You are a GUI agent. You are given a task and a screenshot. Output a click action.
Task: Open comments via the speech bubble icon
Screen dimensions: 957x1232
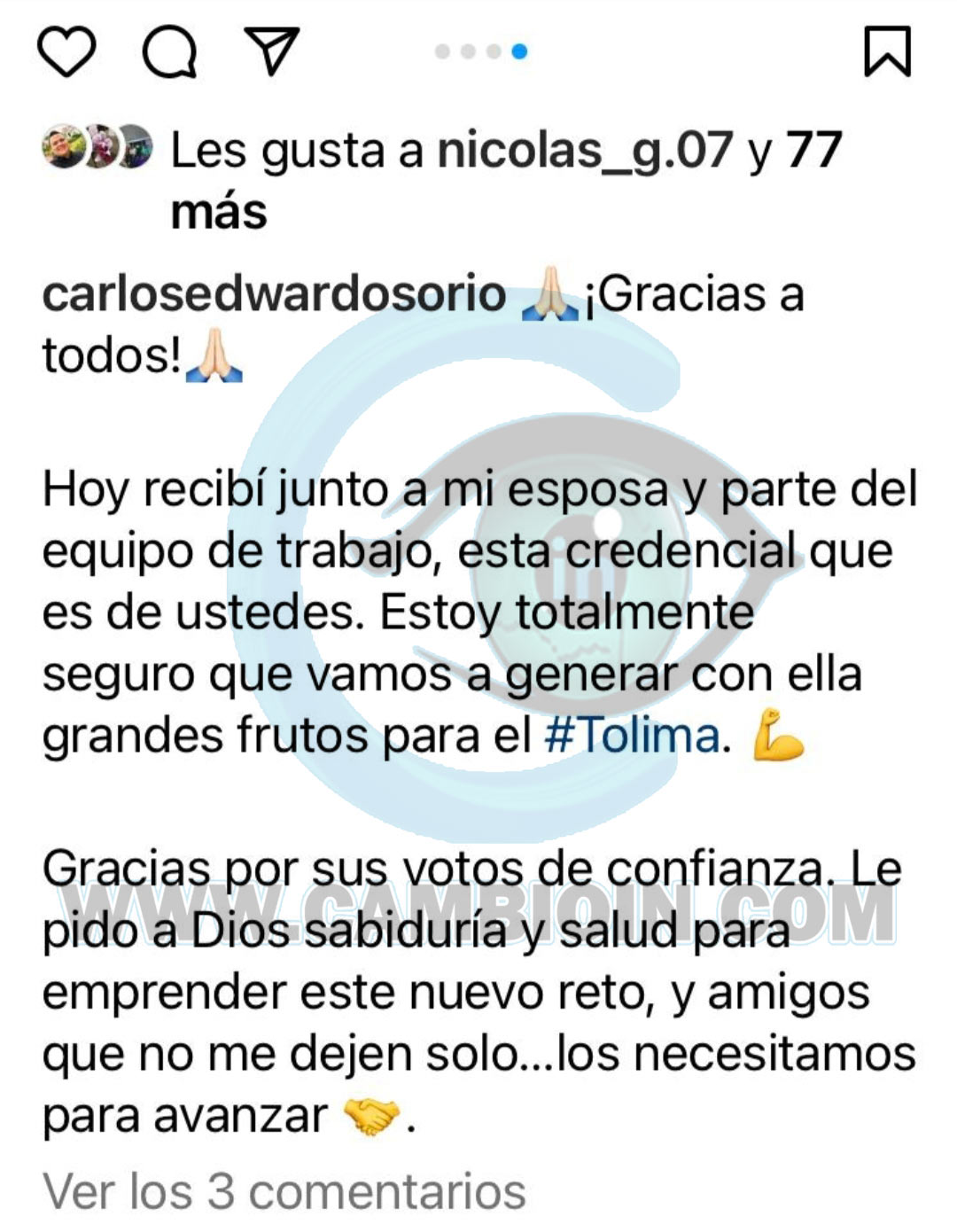coord(169,51)
